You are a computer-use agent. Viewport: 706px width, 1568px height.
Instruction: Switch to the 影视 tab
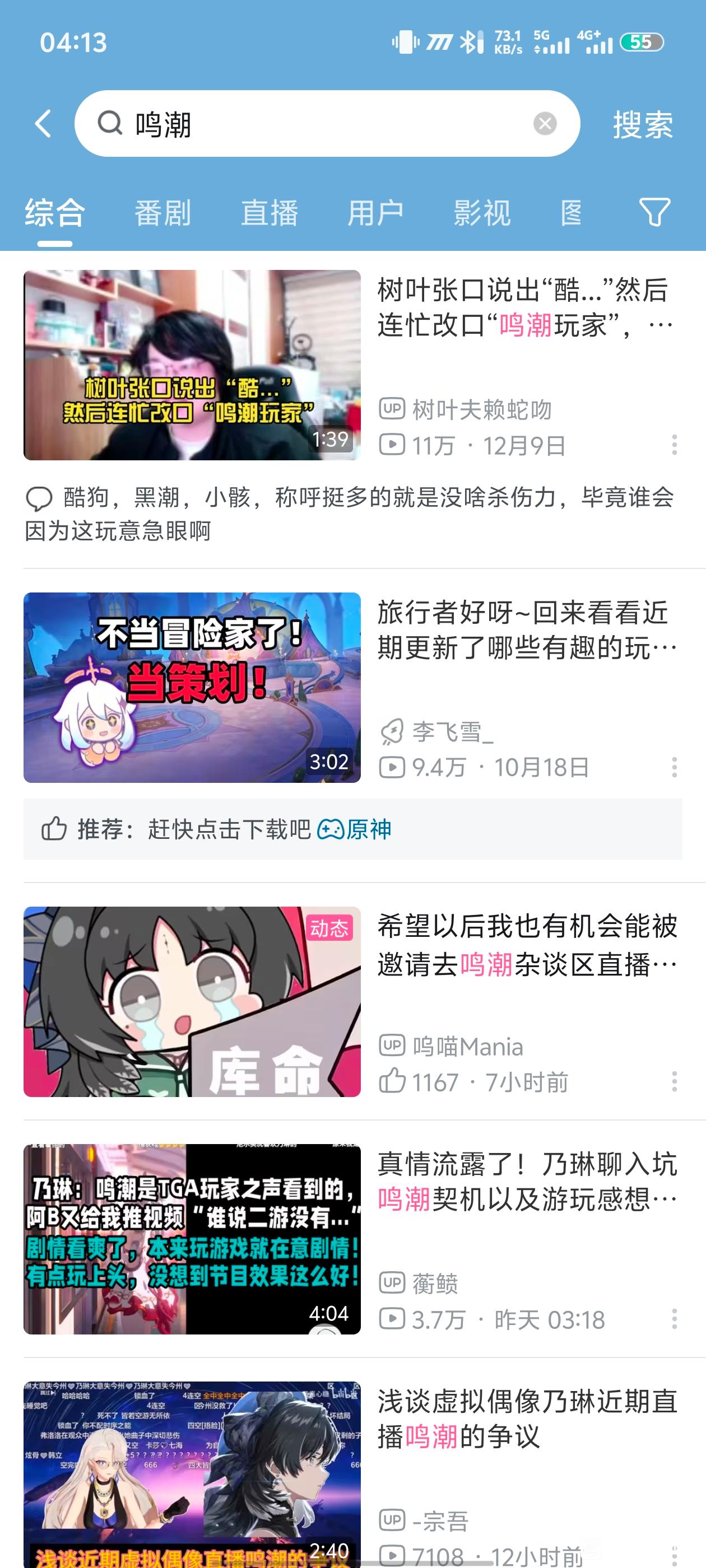point(482,213)
